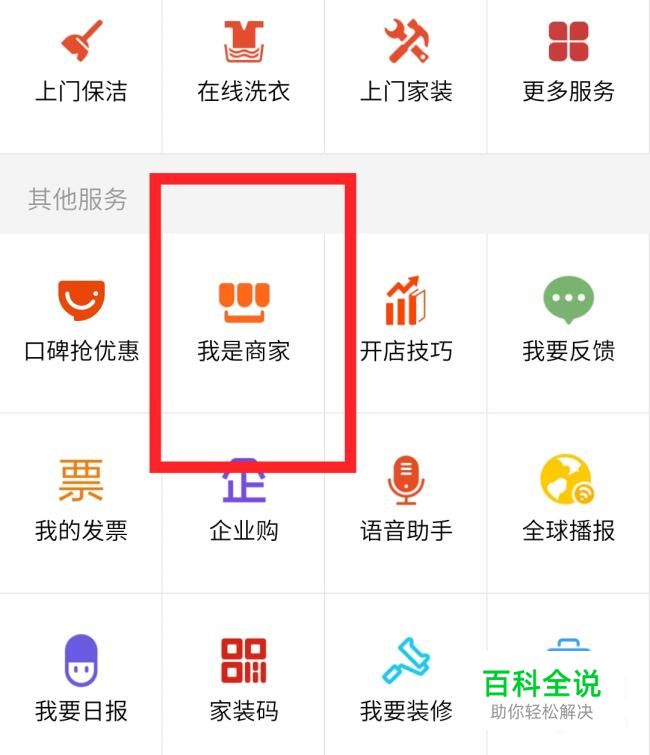The height and width of the screenshot is (755, 650).
Task: Tap 我是商家 merchant entry
Action: 243,322
